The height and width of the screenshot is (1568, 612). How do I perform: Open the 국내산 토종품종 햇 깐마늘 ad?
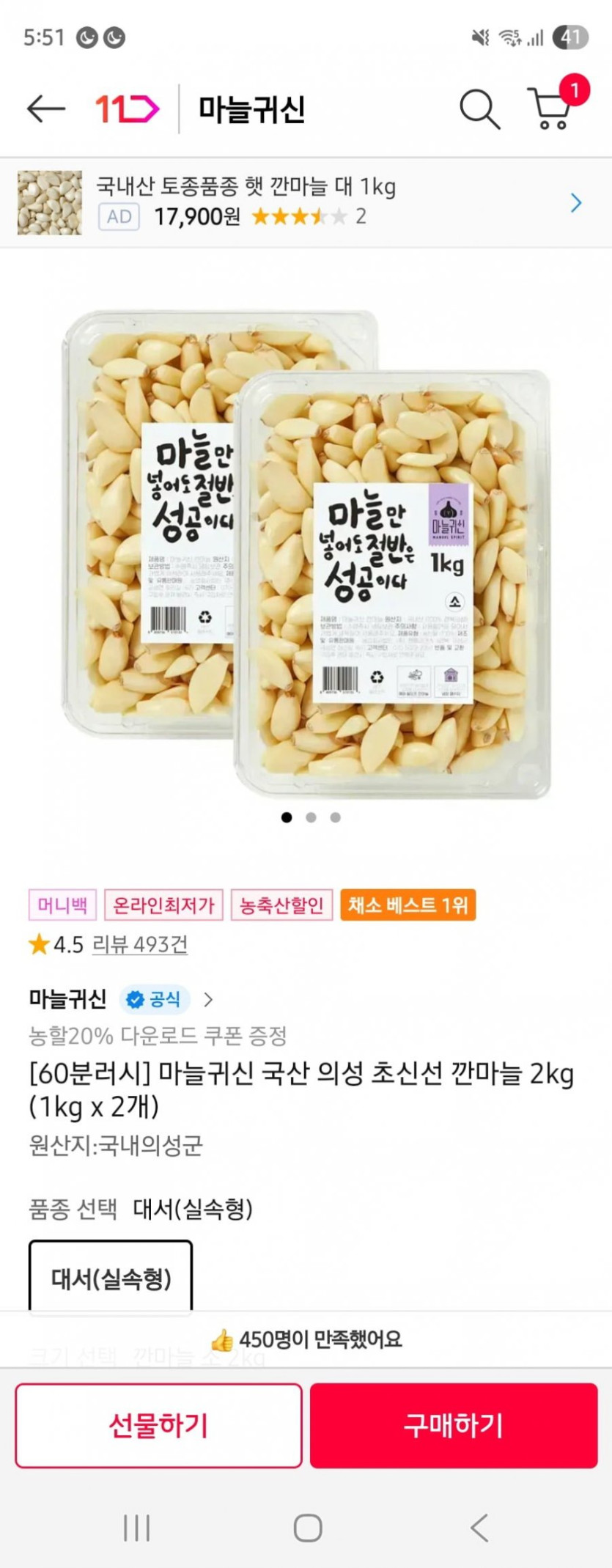pos(306,202)
